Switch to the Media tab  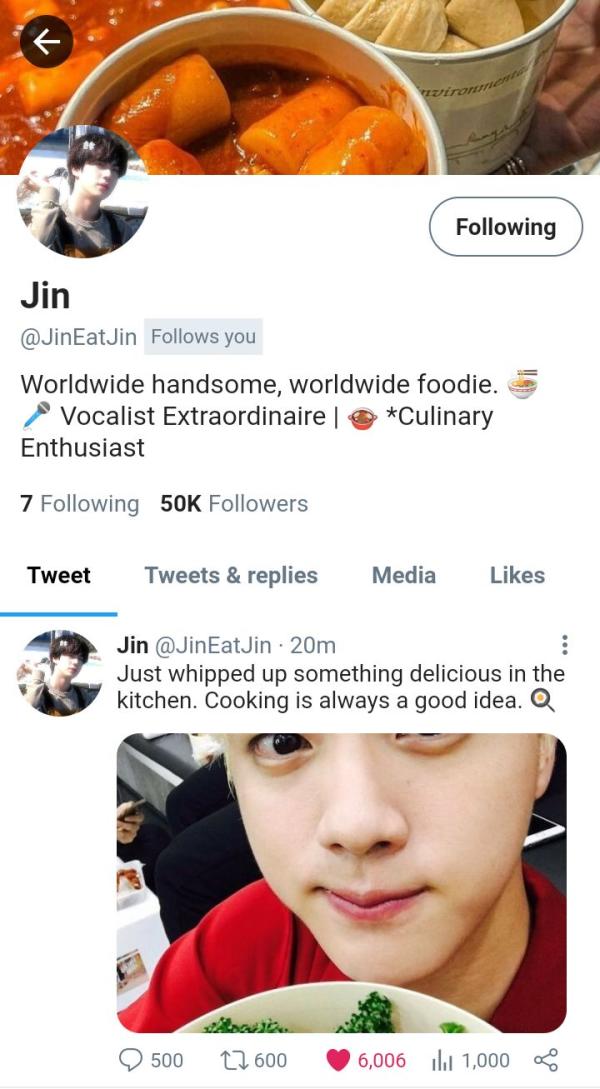(x=403, y=575)
